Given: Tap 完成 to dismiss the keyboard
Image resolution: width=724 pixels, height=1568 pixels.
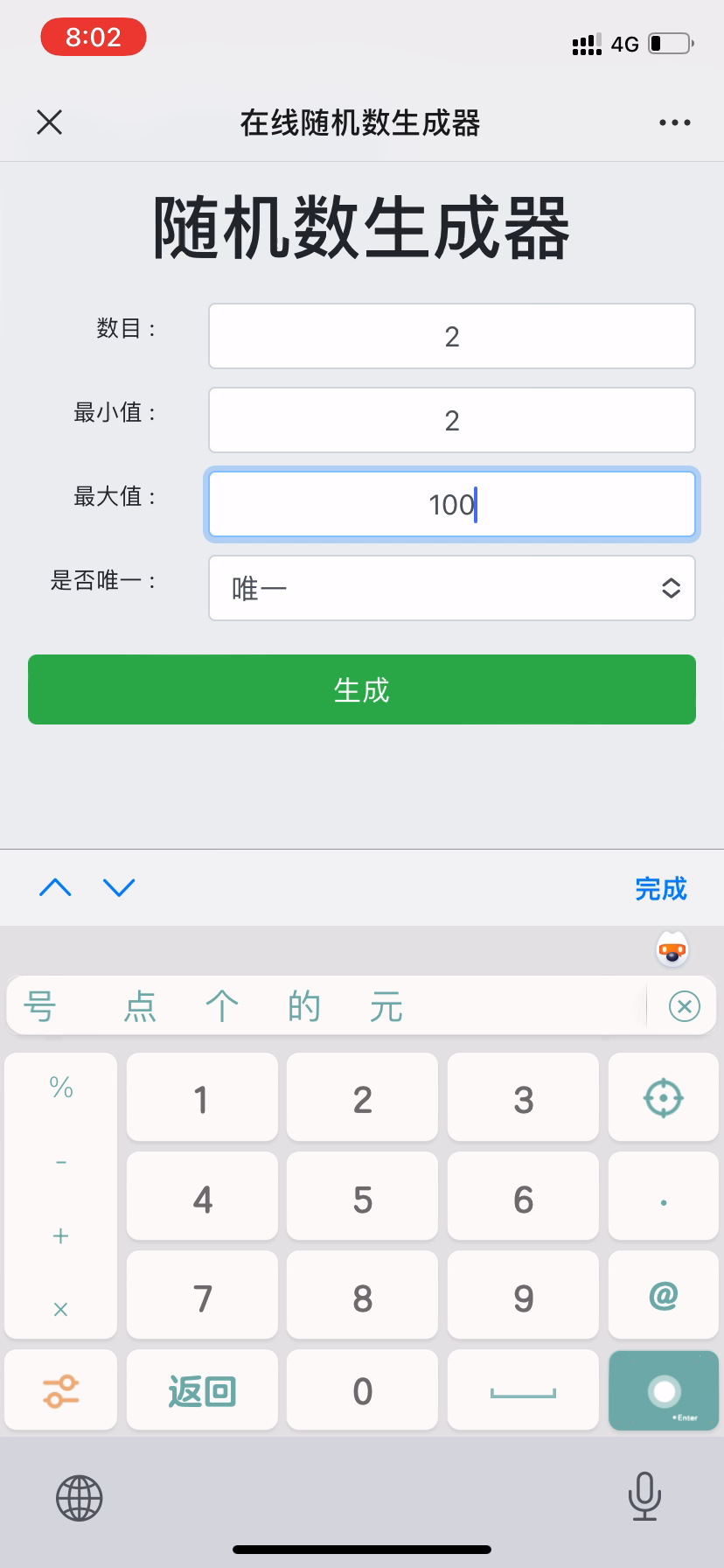Looking at the screenshot, I should tap(661, 888).
